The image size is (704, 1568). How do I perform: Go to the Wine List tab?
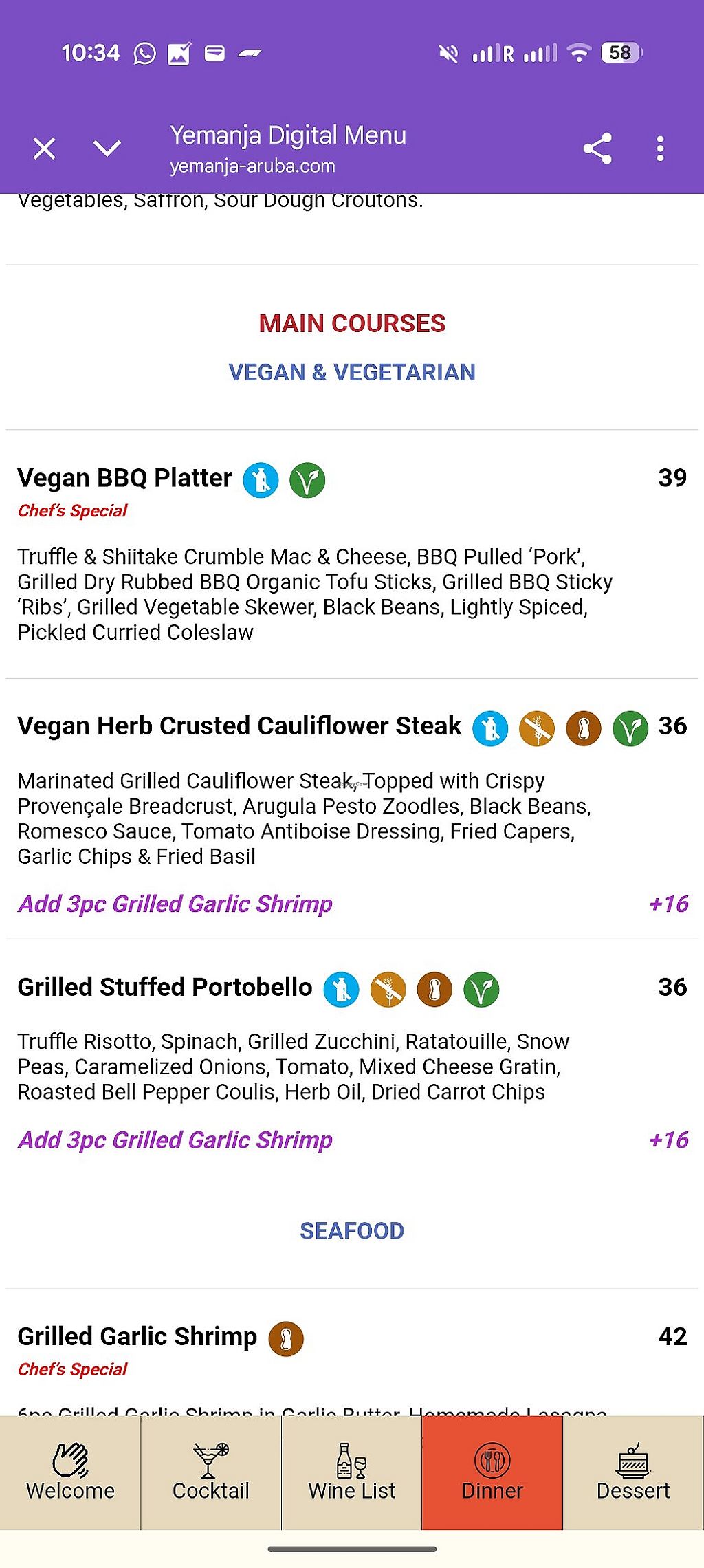(352, 1473)
